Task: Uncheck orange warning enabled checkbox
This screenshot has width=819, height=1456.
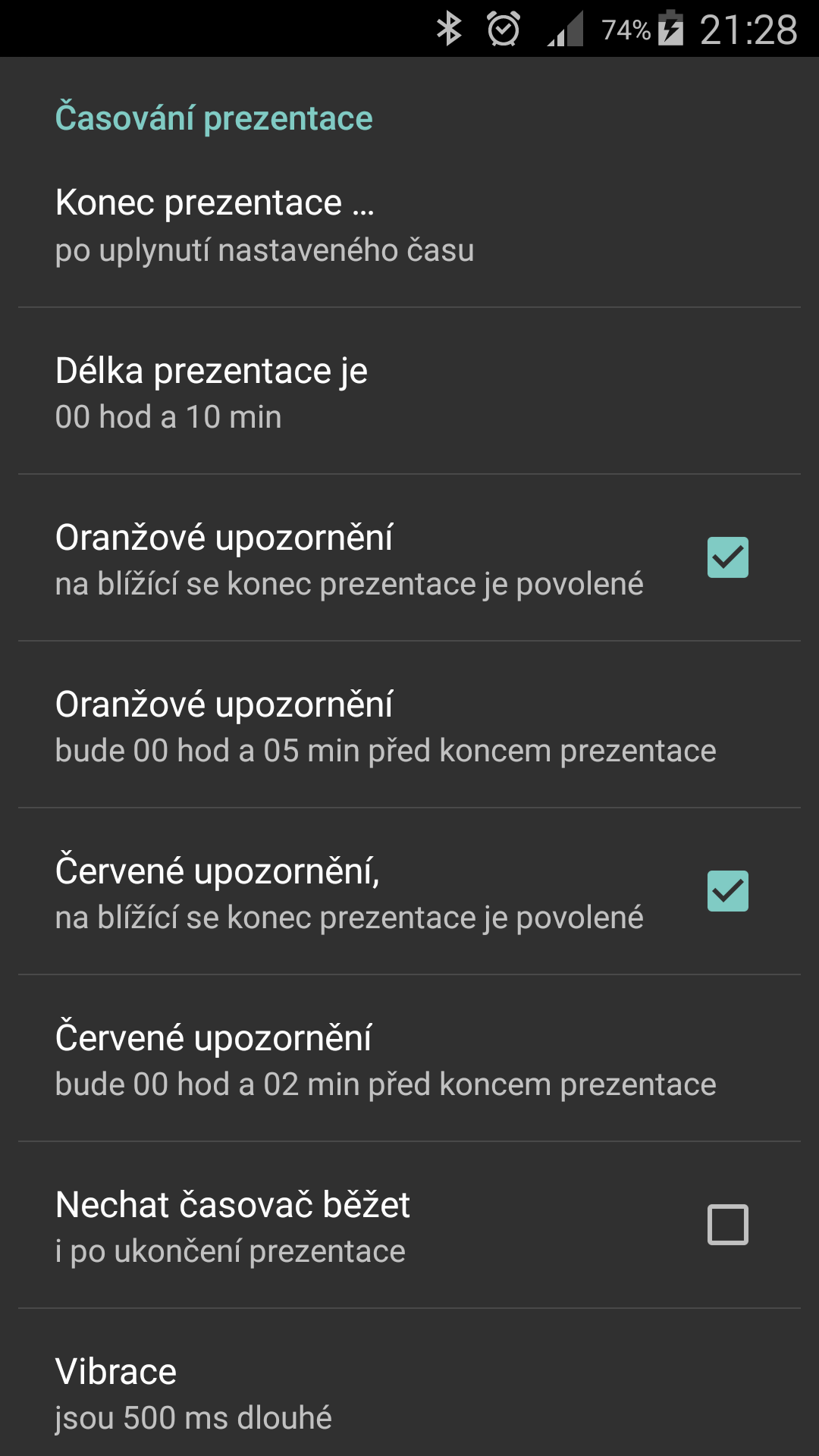Action: click(727, 557)
